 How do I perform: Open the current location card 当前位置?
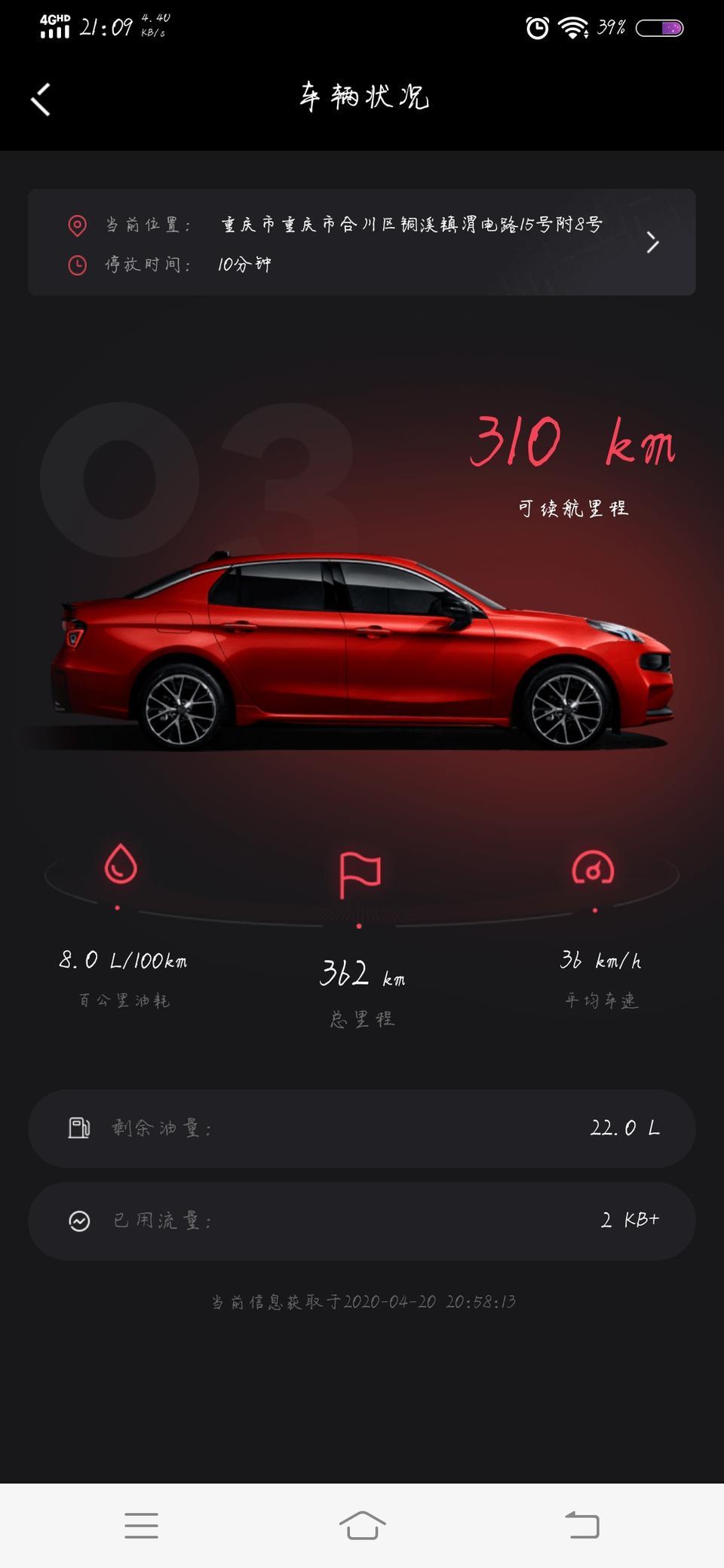tap(362, 242)
